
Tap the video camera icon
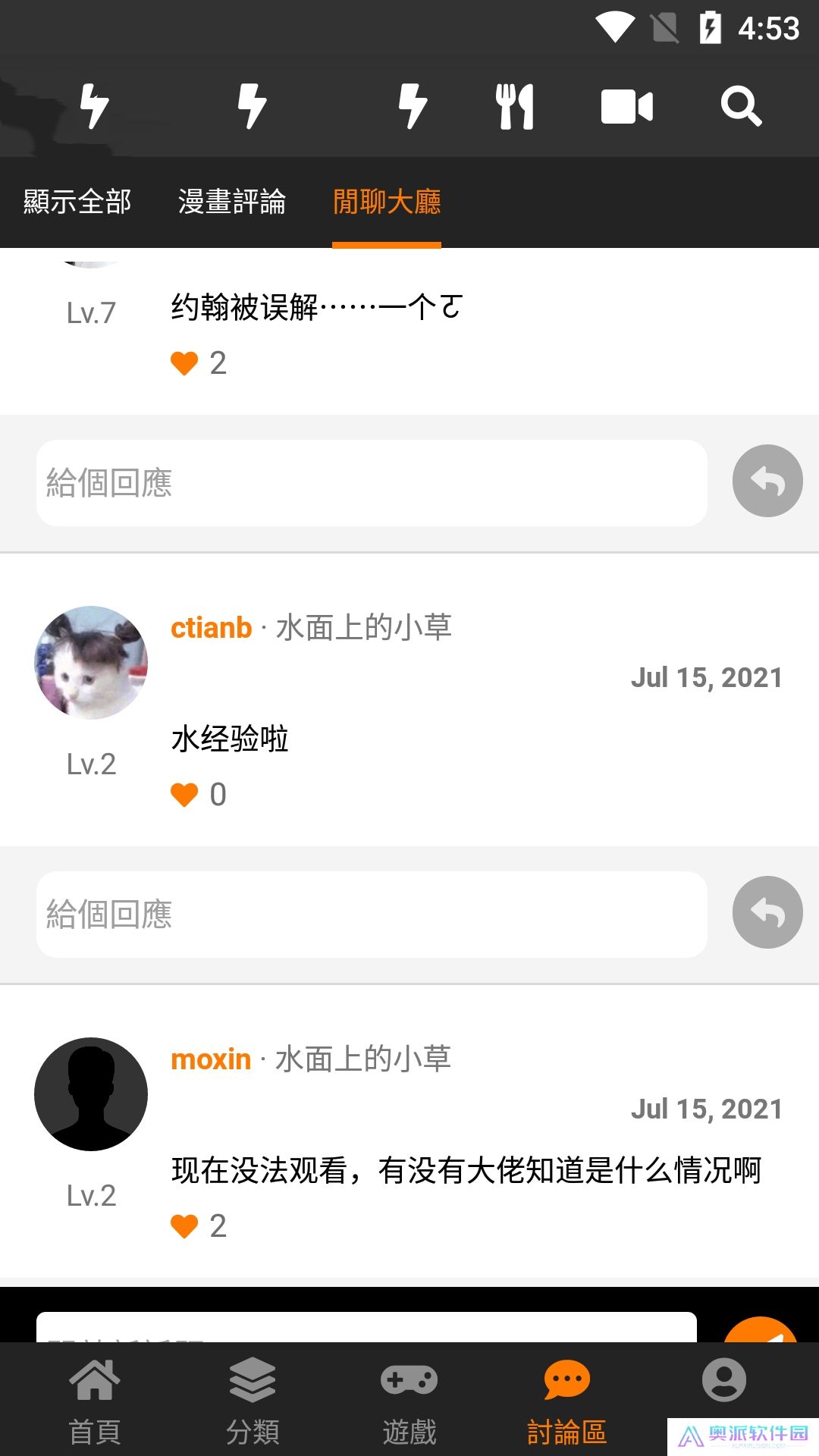pyautogui.click(x=626, y=106)
